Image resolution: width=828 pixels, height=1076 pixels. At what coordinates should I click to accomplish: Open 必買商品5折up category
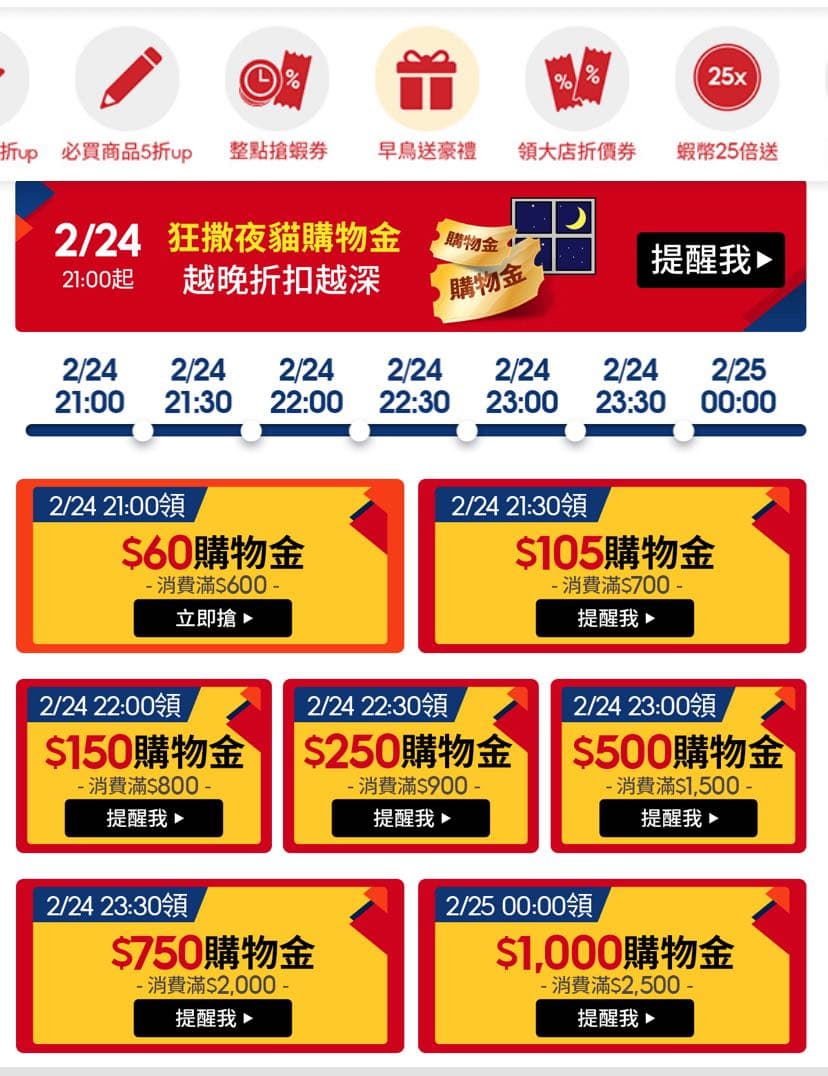pos(127,80)
